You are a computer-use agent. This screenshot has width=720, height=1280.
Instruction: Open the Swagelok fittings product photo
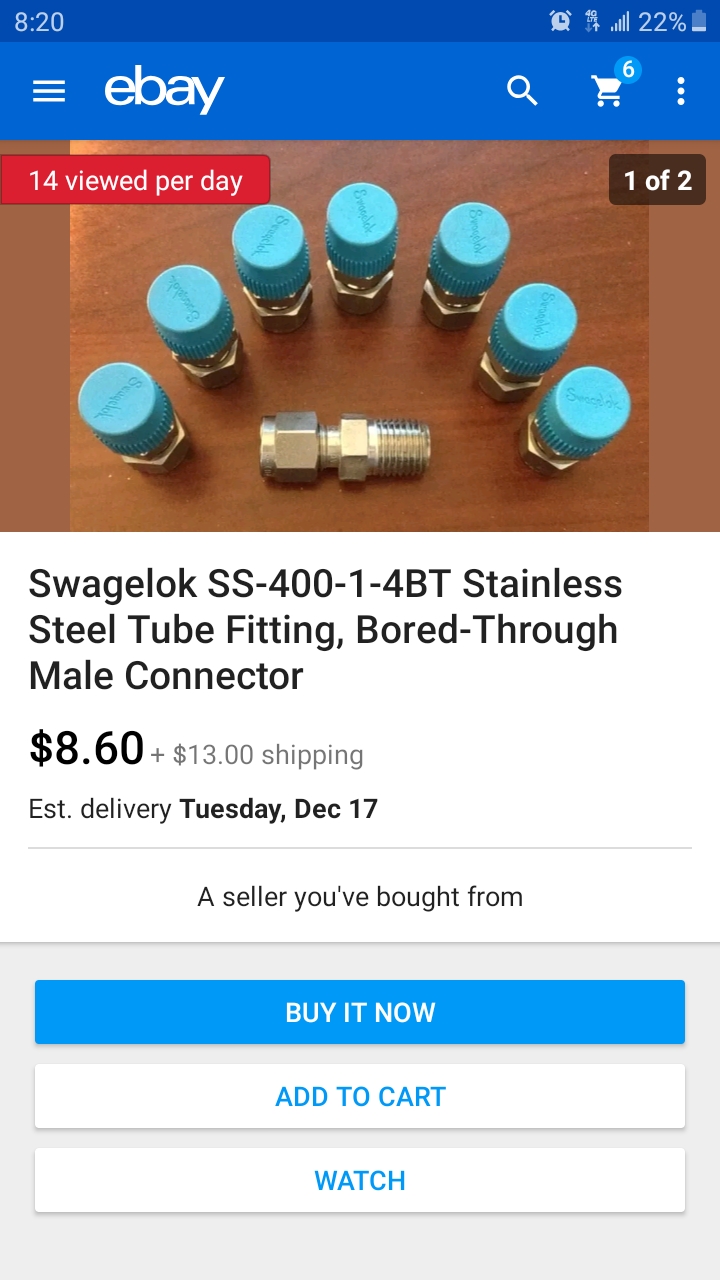pos(359,336)
